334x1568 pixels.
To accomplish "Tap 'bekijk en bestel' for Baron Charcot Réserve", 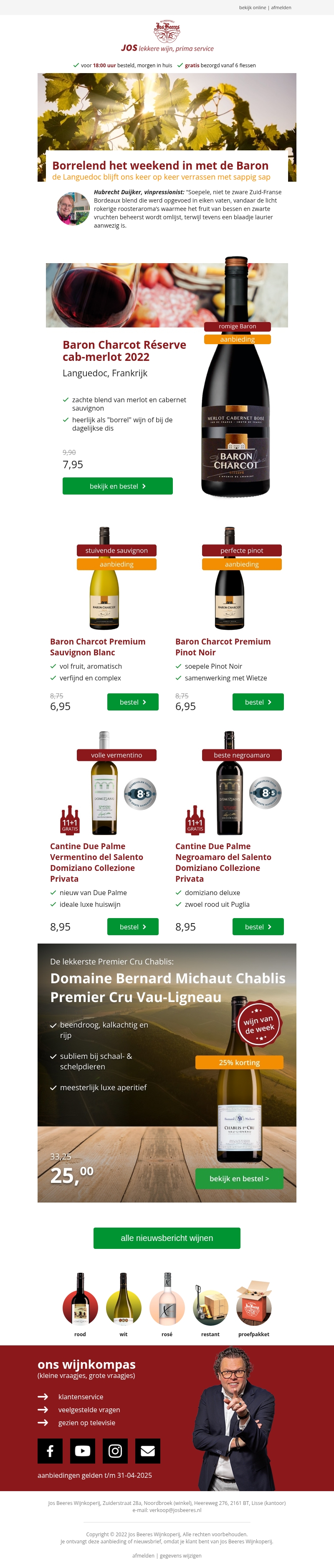I will [x=117, y=486].
